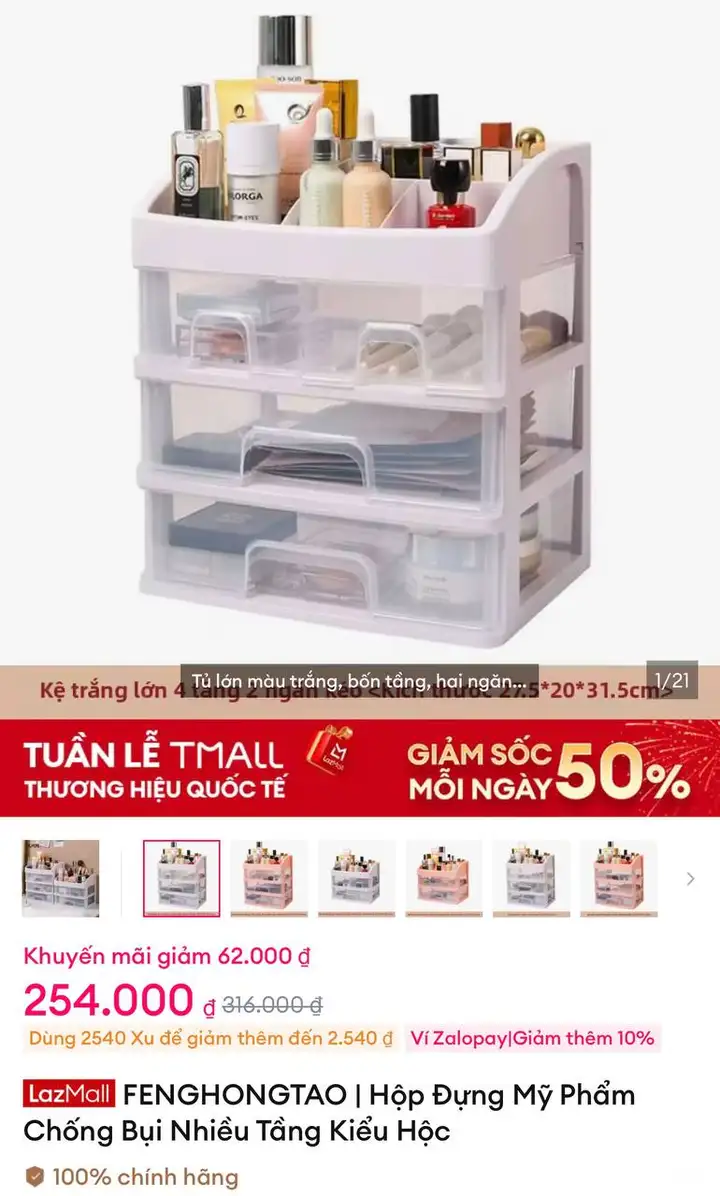This screenshot has height=1196, width=720.
Task: Open the main product photo in full view
Action: click(x=360, y=333)
